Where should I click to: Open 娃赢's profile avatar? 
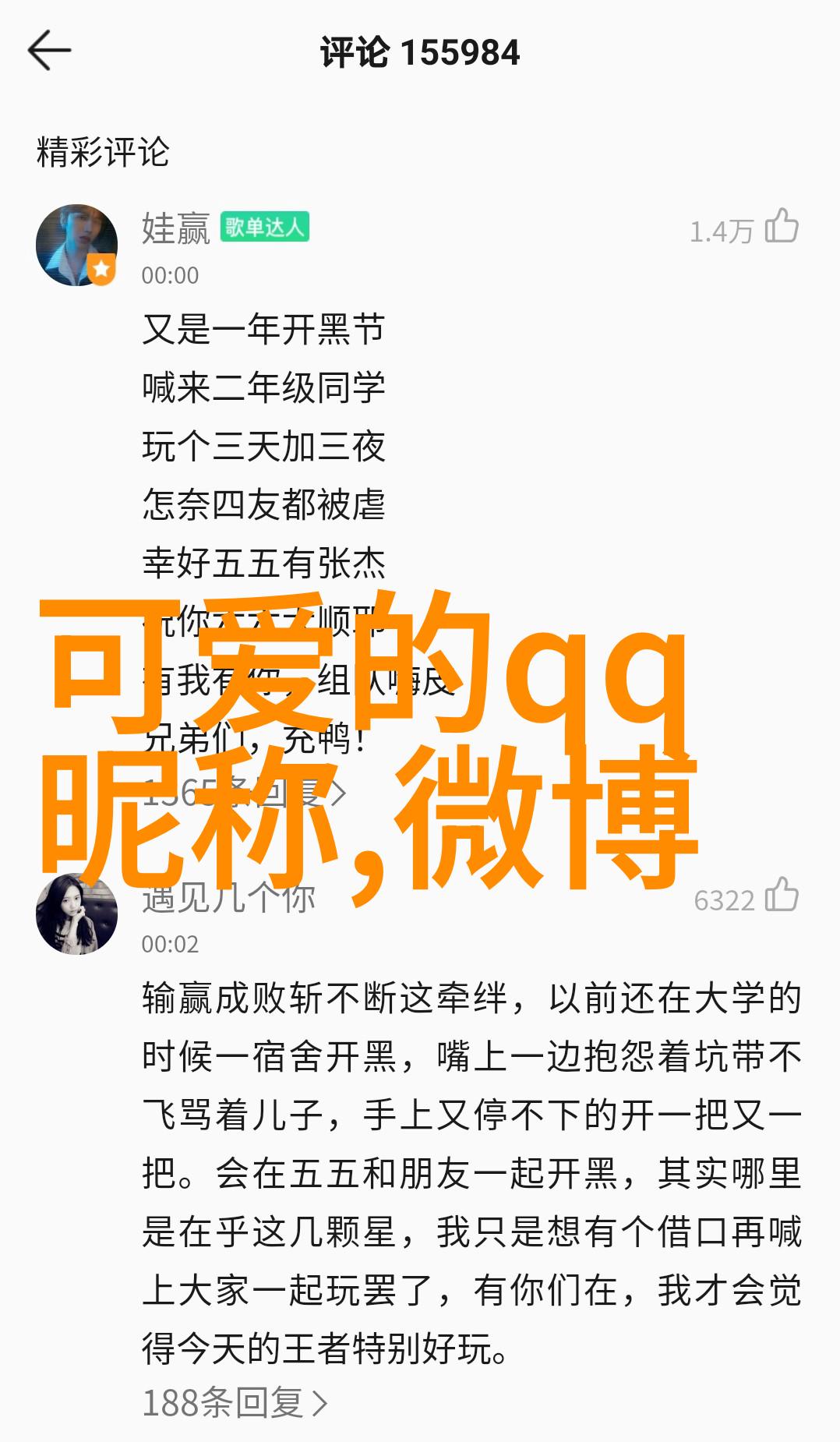pyautogui.click(x=76, y=246)
